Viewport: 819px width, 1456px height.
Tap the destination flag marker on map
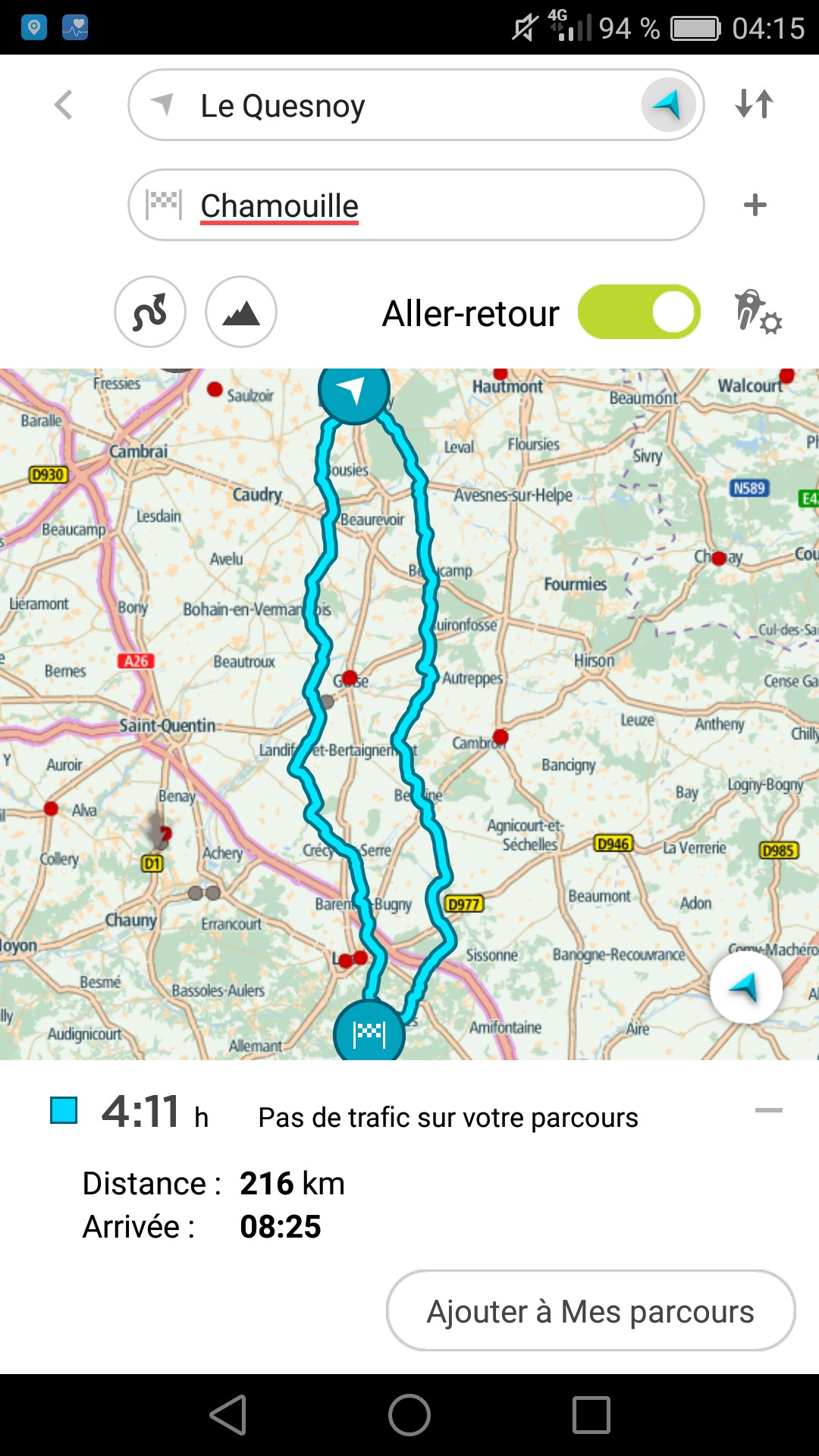click(x=369, y=1033)
